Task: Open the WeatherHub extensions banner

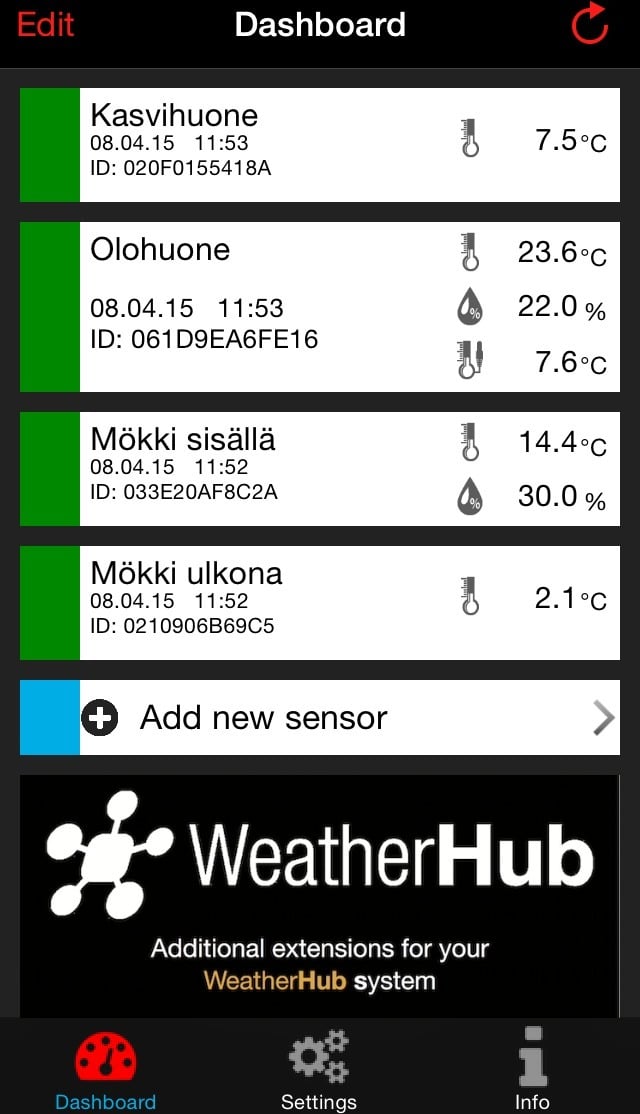Action: click(x=320, y=895)
